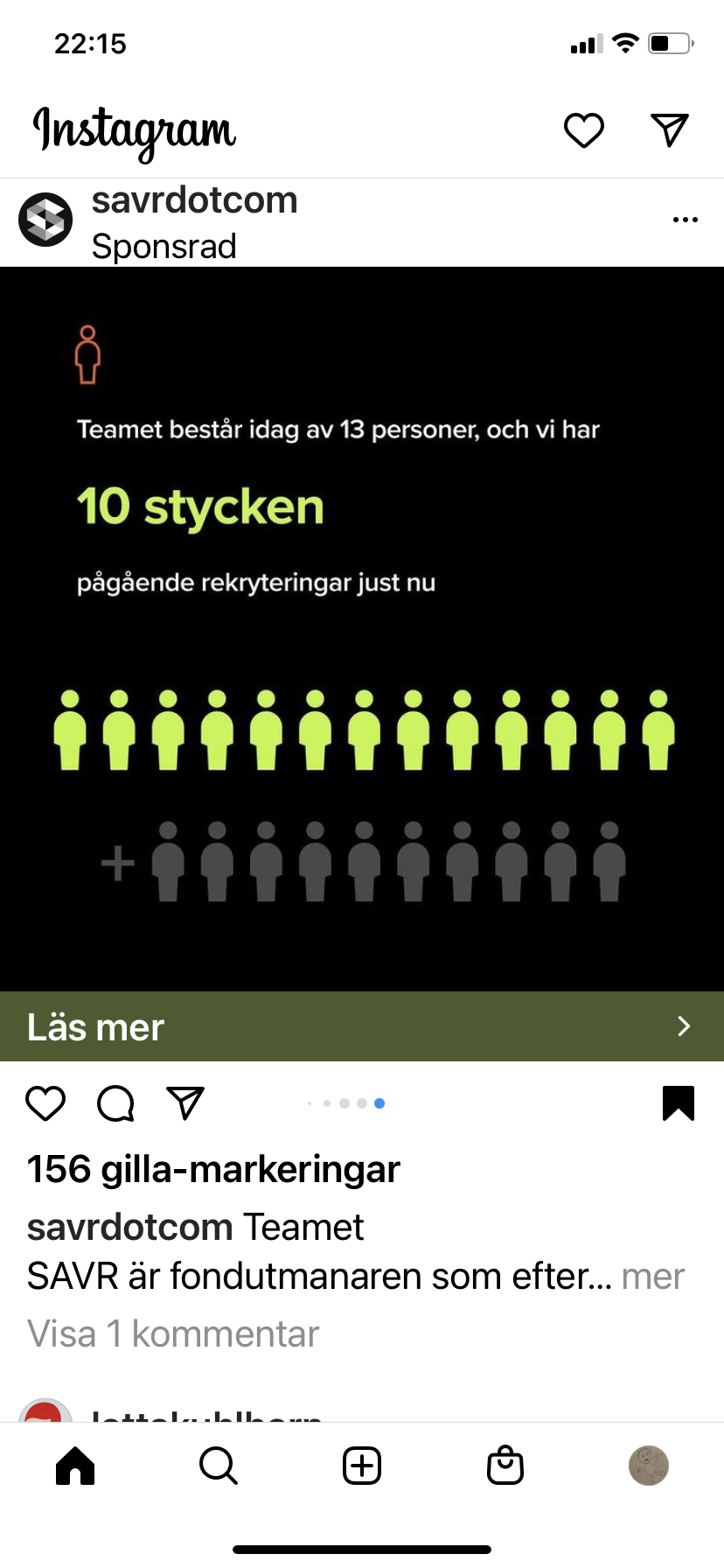This screenshot has width=724, height=1568.
Task: Switch to the Search tab
Action: click(219, 1466)
